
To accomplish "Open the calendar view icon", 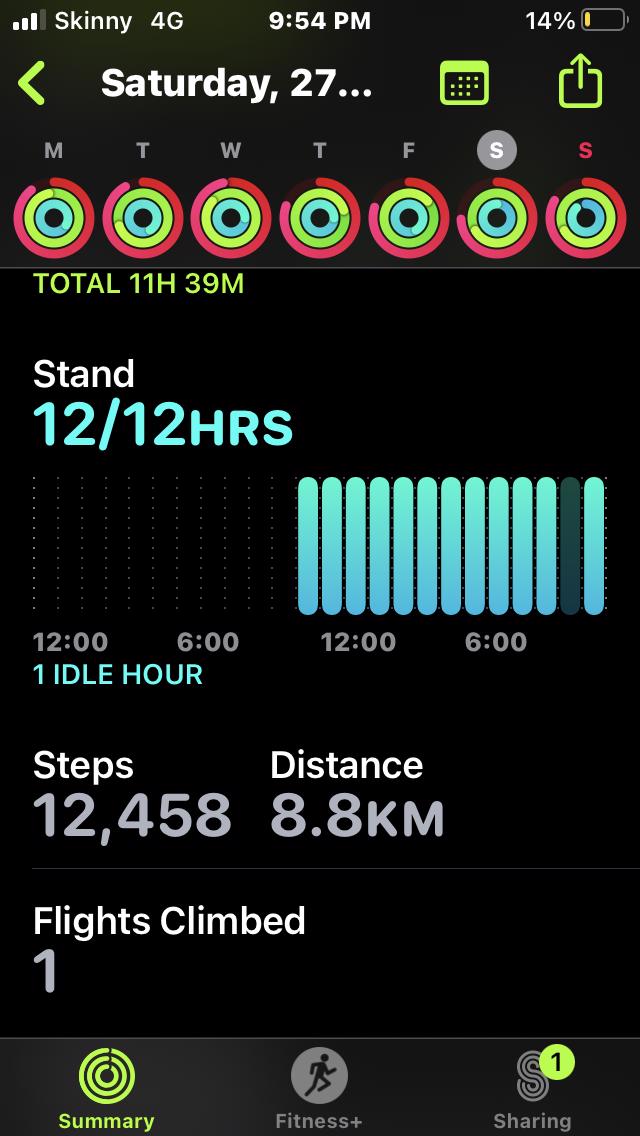I will pyautogui.click(x=464, y=85).
